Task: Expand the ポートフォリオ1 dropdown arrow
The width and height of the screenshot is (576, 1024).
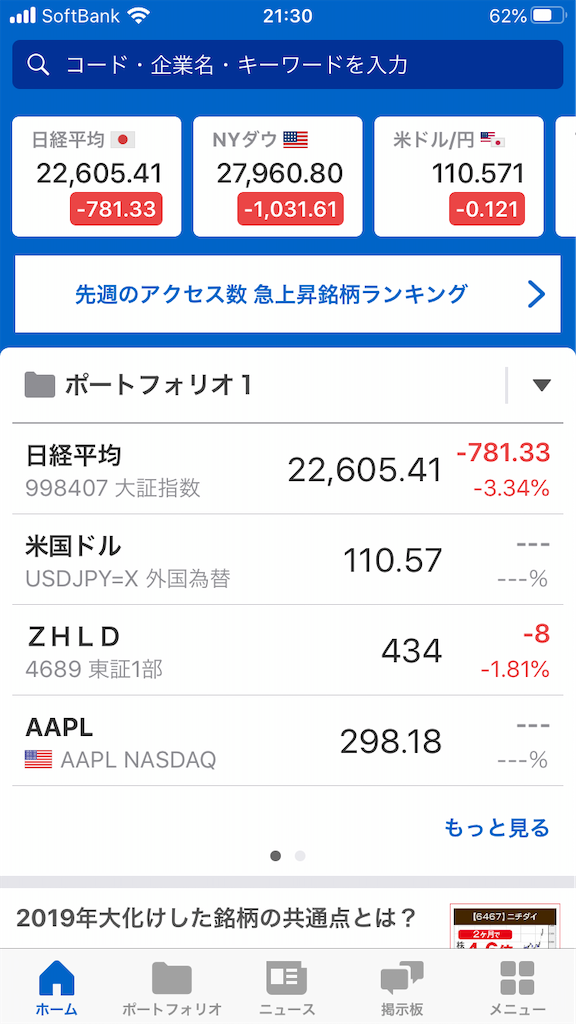Action: [542, 385]
